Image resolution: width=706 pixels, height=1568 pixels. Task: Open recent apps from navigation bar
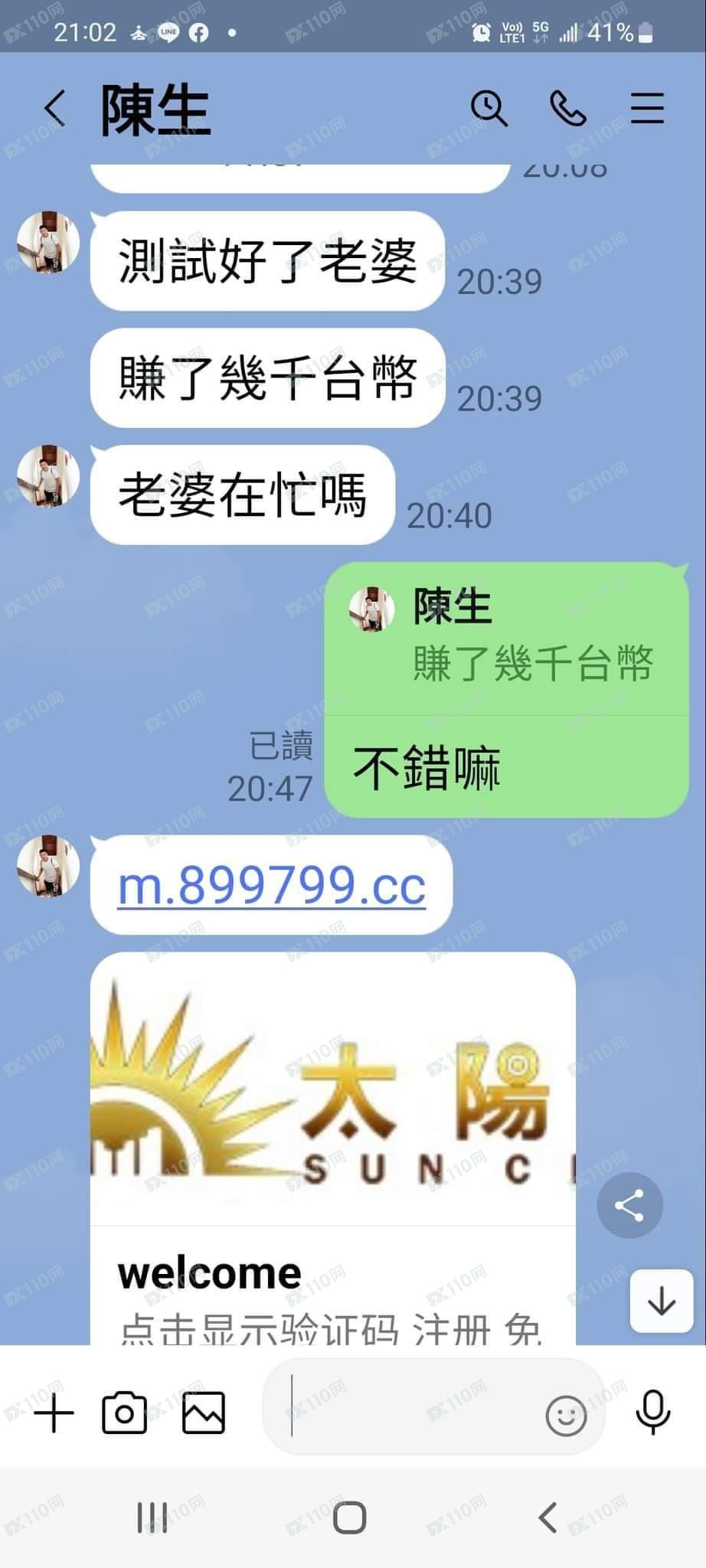[x=152, y=1517]
